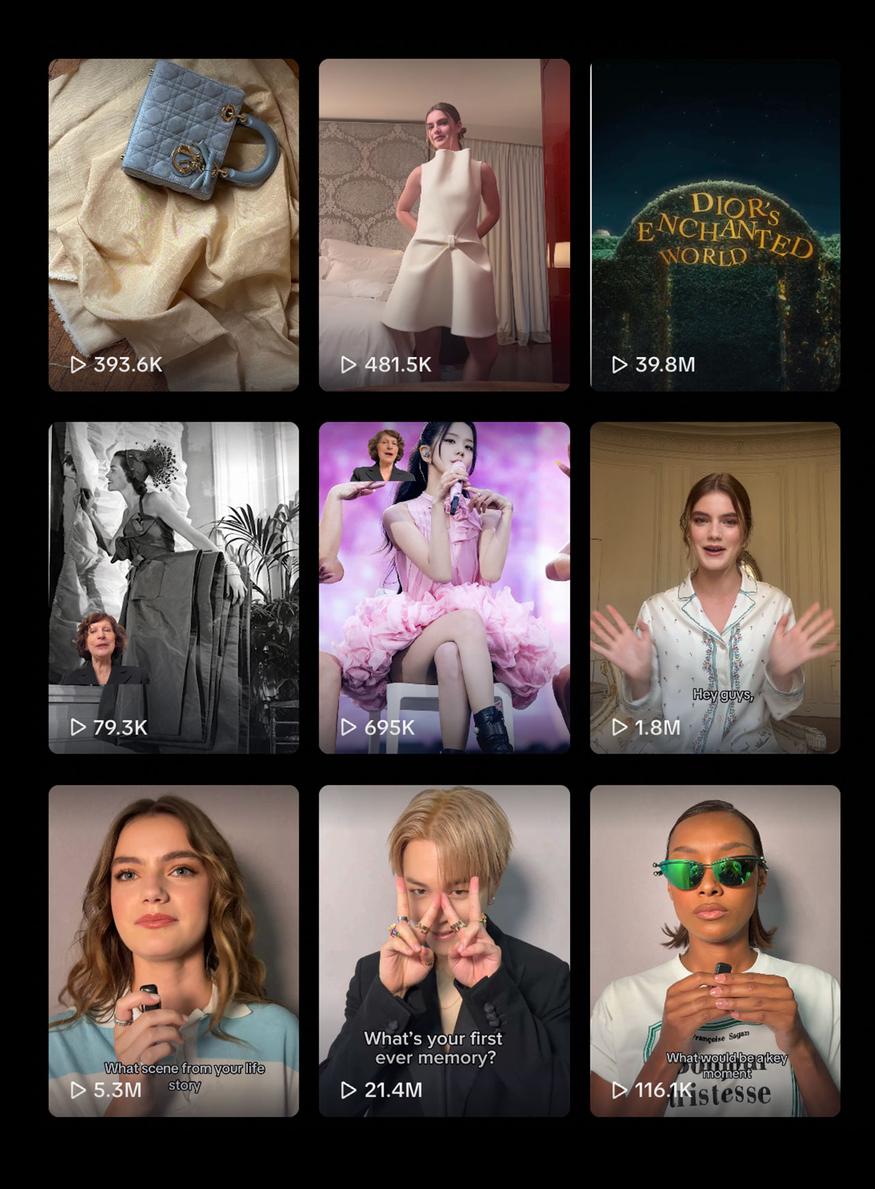The image size is (875, 1189).
Task: Click the 5.3M view count on the bottom-left video
Action: (118, 1090)
